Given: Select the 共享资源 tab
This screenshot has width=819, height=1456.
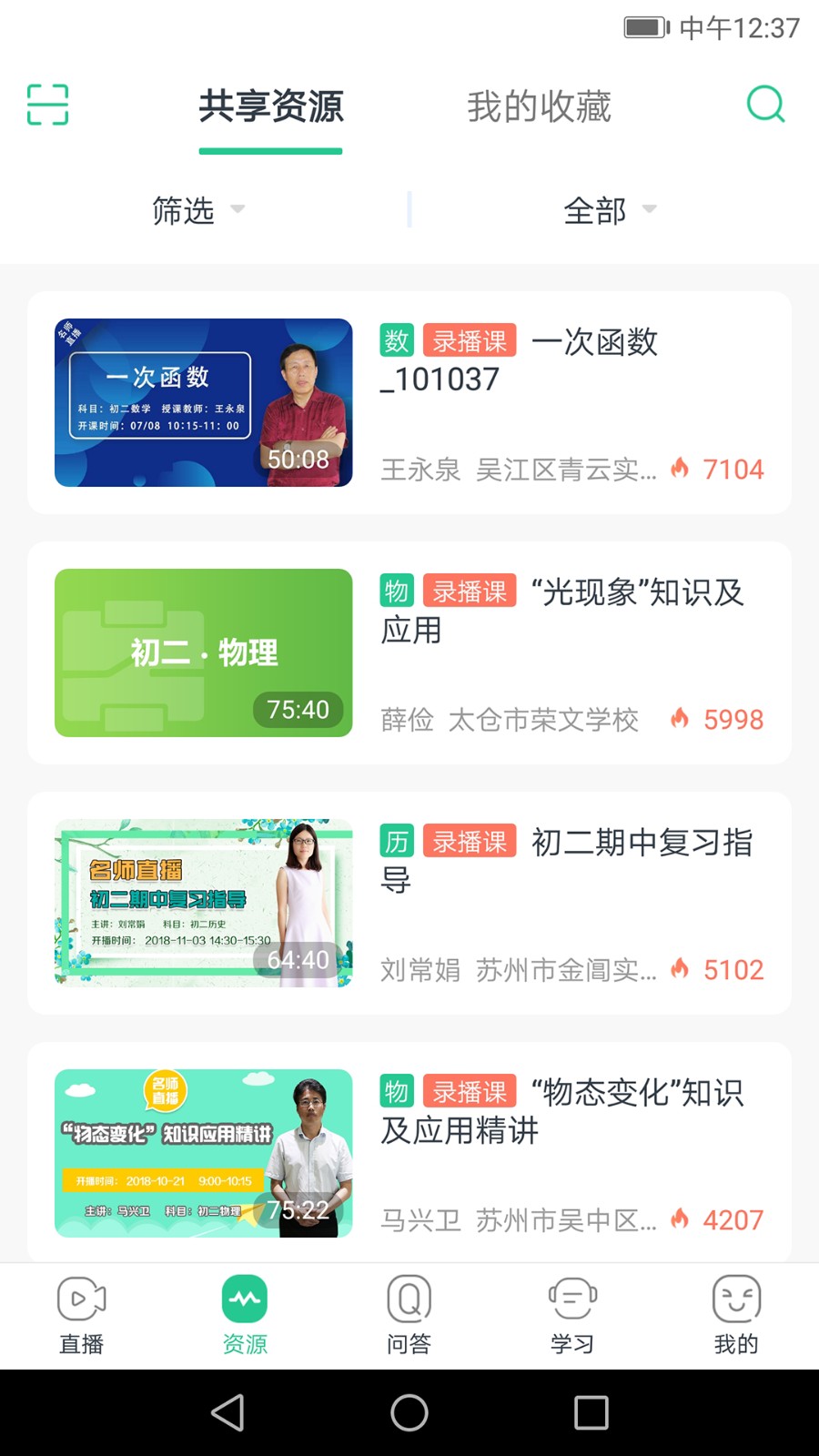Looking at the screenshot, I should (270, 107).
